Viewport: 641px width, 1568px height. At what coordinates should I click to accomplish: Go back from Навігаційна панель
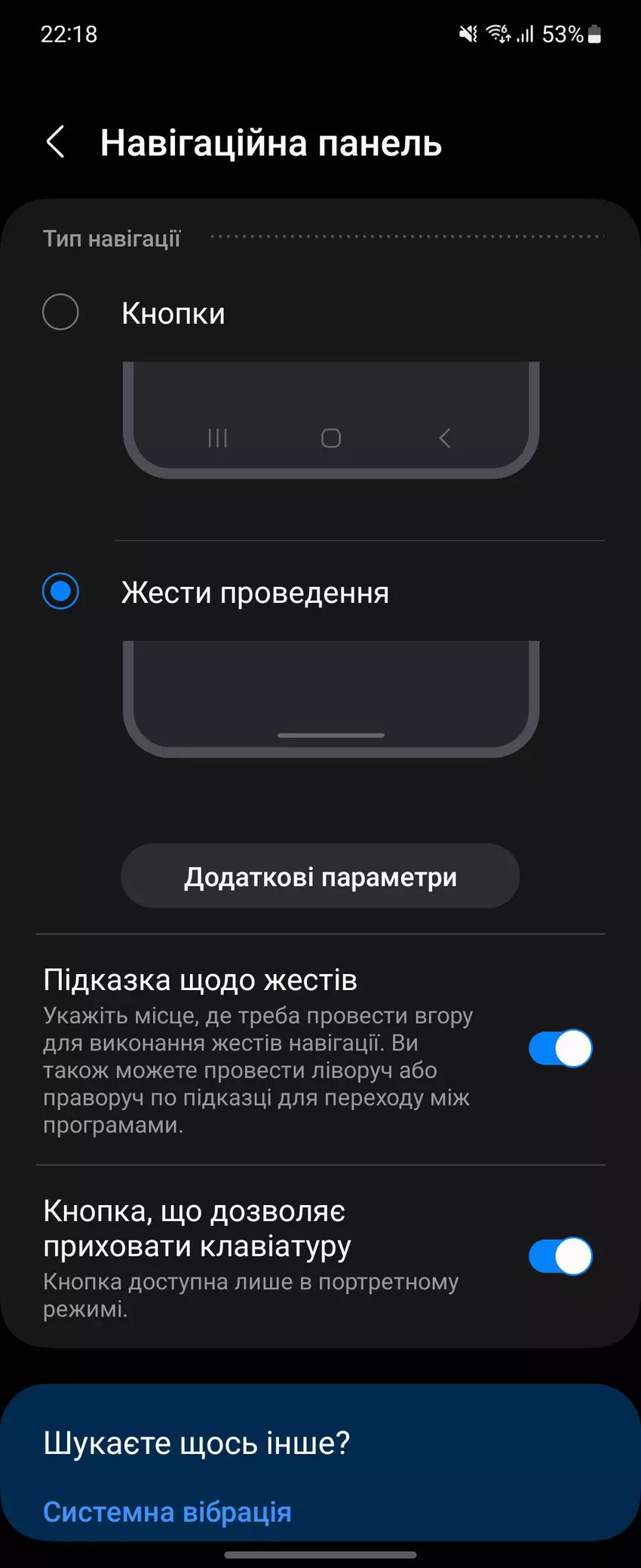[56, 142]
